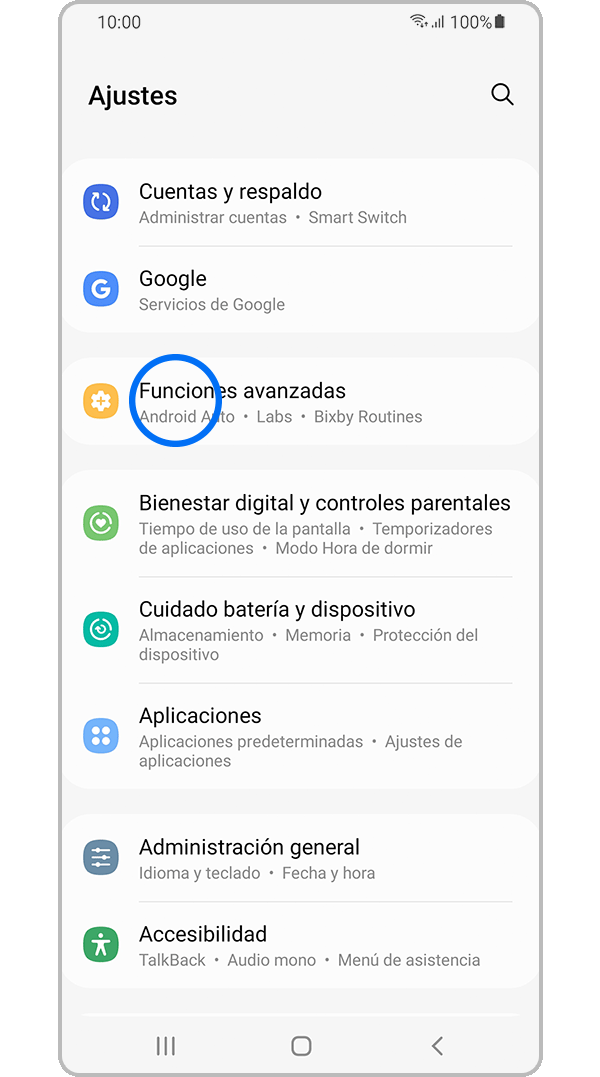Open Cuentas y respaldo settings
The width and height of the screenshot is (600, 1077).
(300, 203)
